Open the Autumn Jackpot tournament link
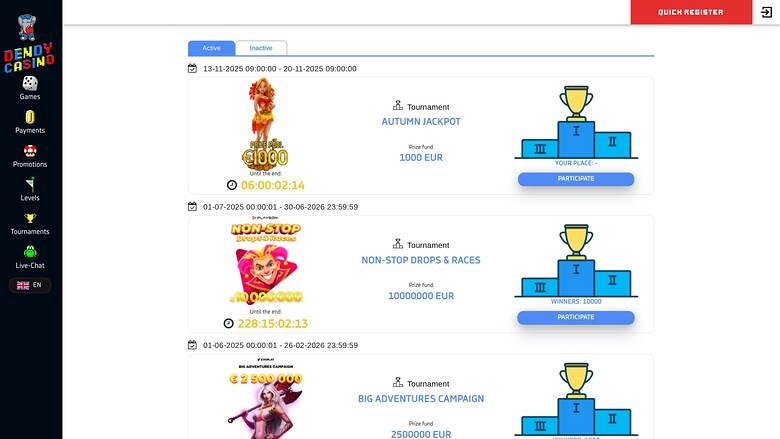This screenshot has height=439, width=780. coord(421,122)
